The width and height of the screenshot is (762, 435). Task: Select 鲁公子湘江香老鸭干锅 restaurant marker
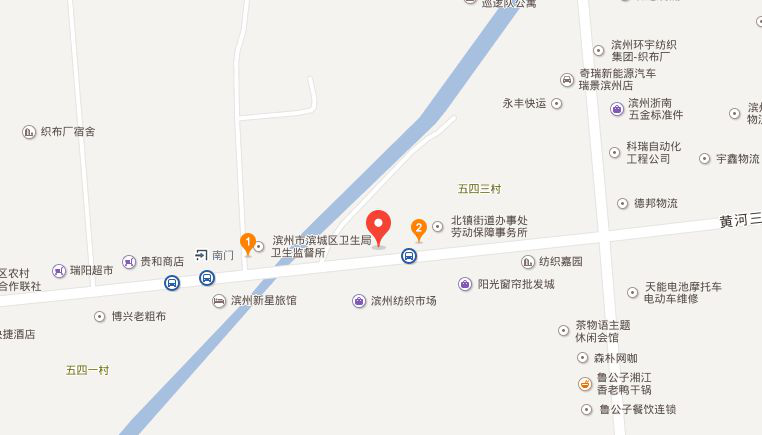click(584, 383)
